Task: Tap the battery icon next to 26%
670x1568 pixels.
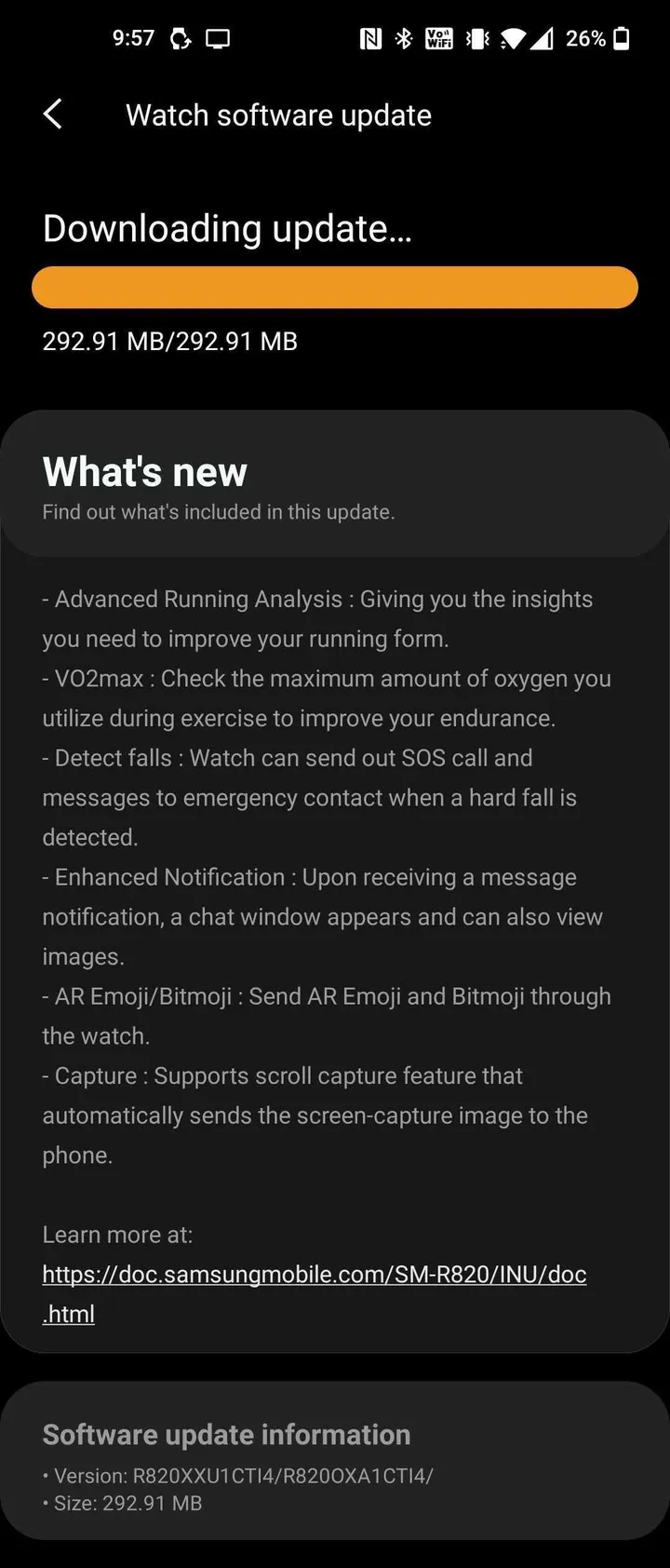Action: (x=620, y=38)
